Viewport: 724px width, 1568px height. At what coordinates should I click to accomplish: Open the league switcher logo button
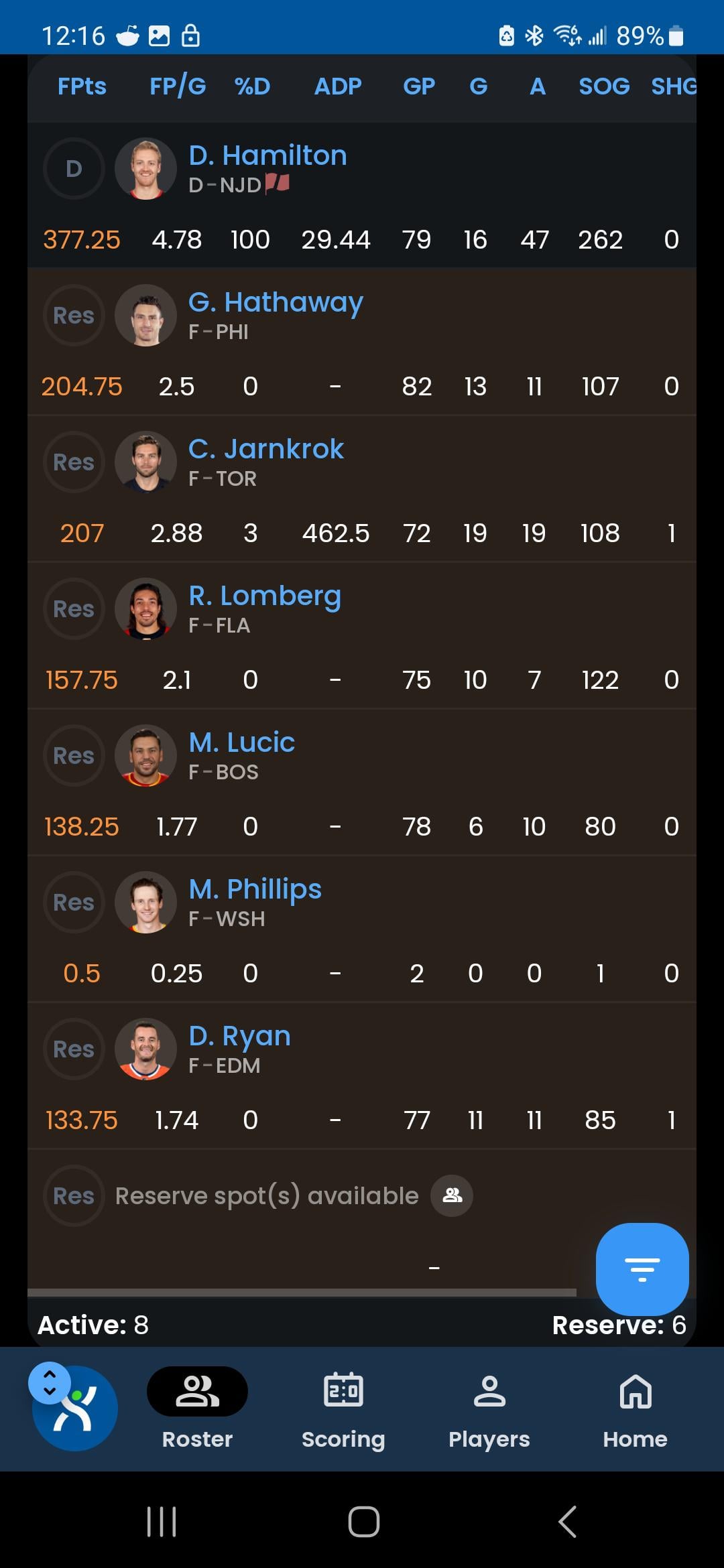(x=75, y=1409)
